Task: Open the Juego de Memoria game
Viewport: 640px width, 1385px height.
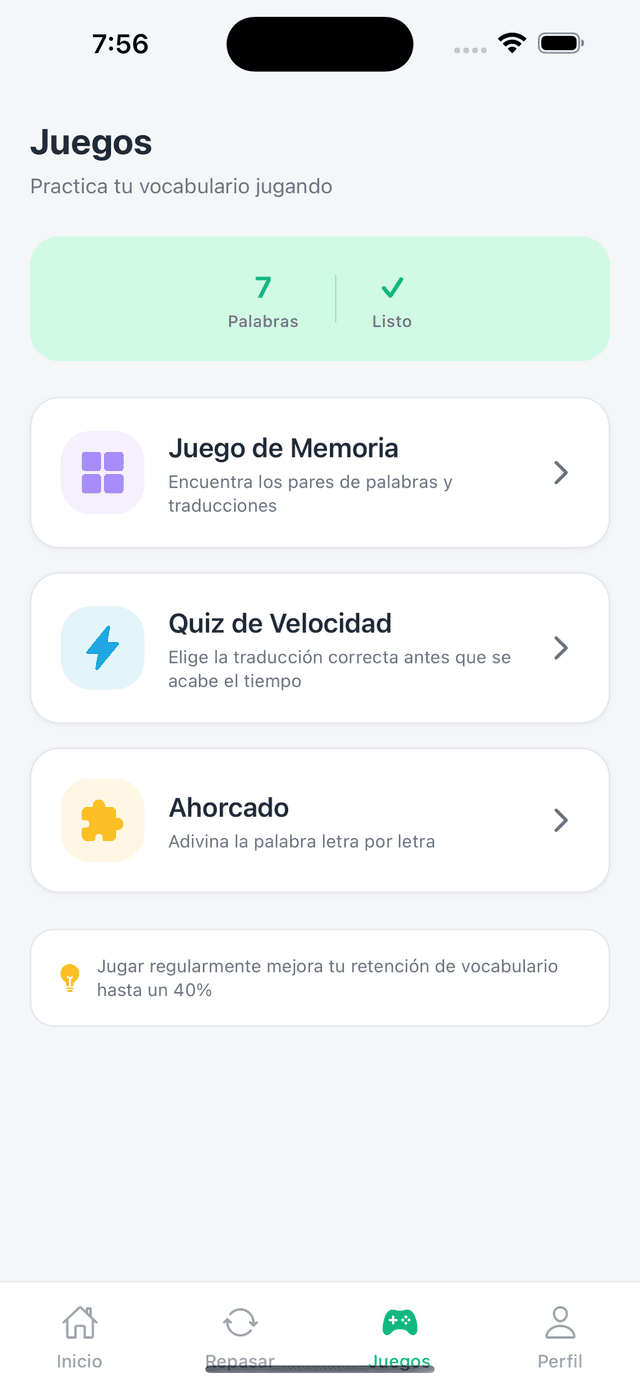Action: [320, 473]
